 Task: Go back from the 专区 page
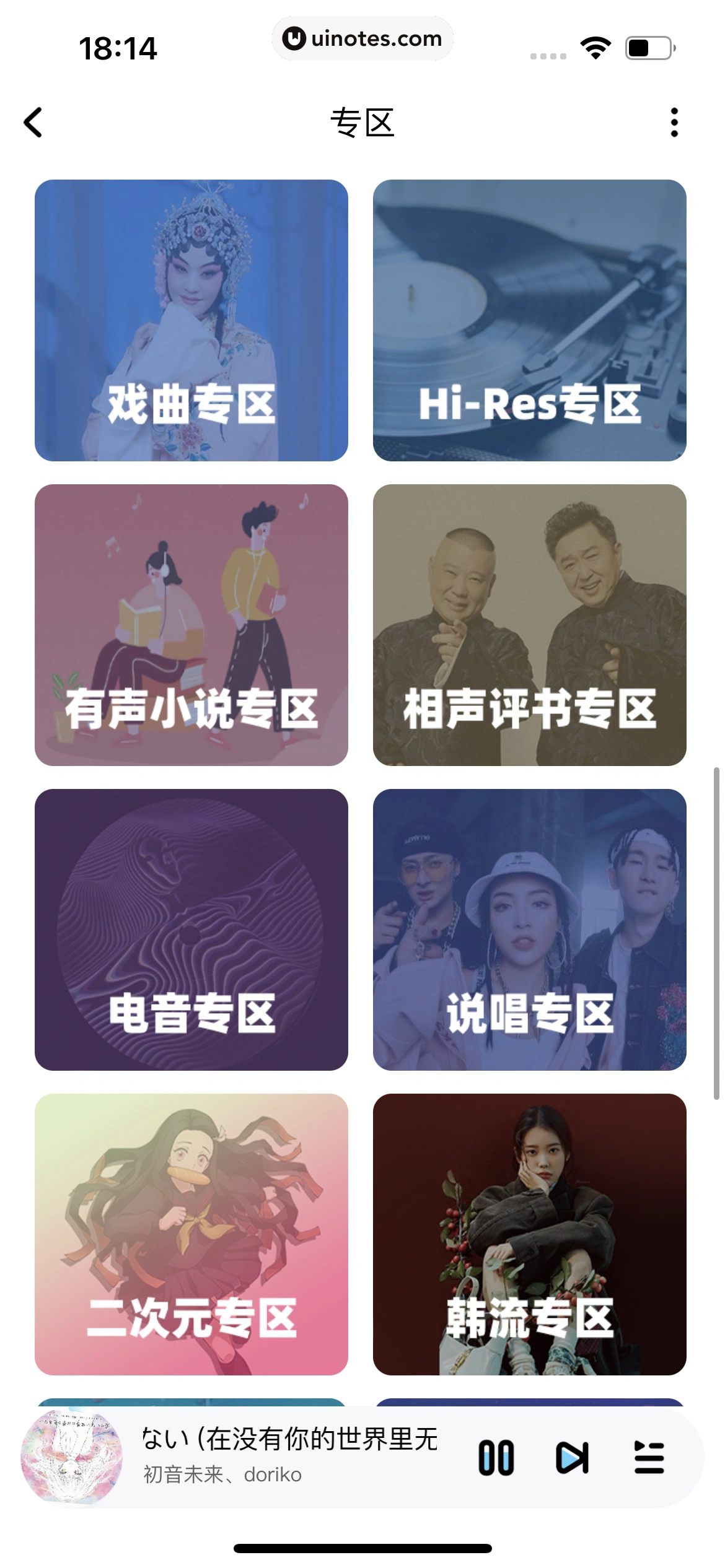click(33, 123)
